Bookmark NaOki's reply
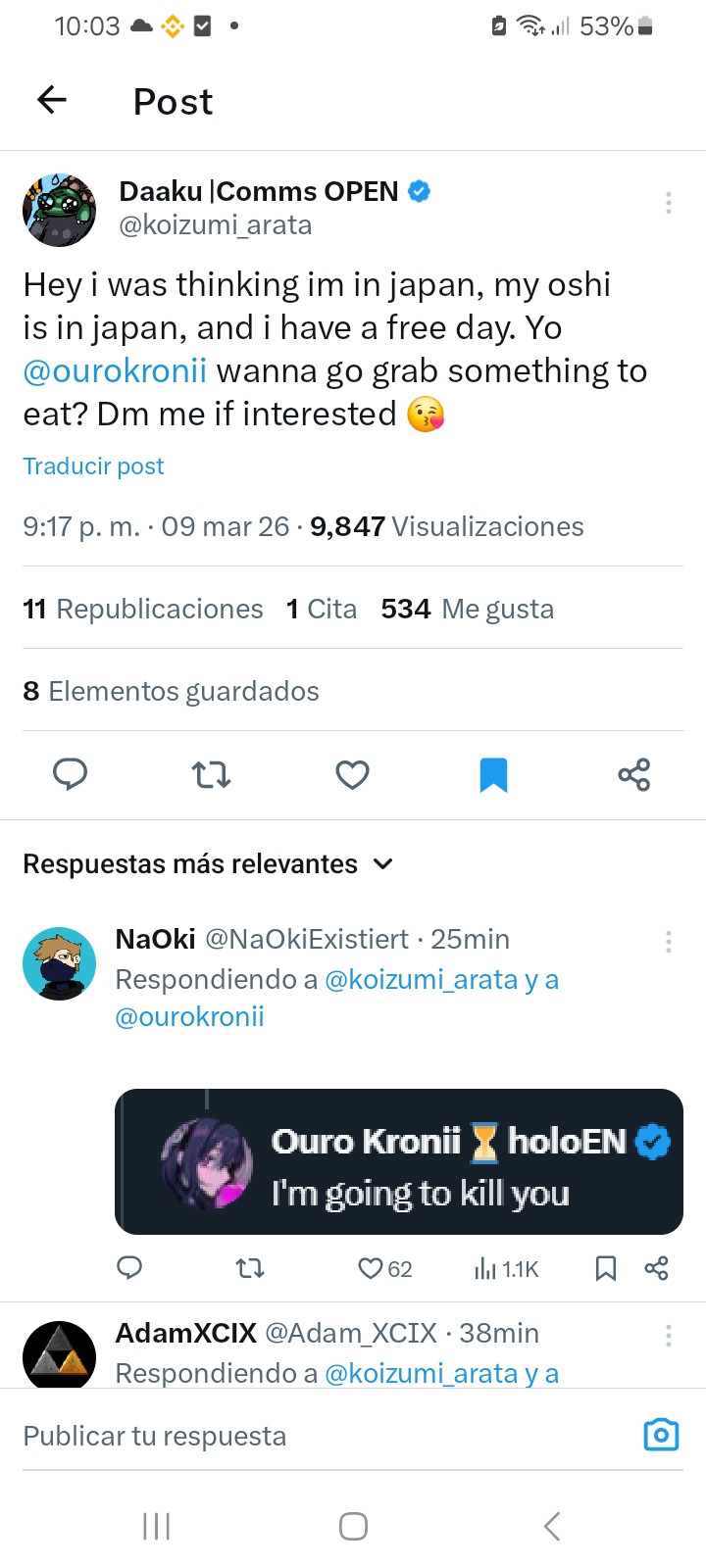706x1568 pixels. pyautogui.click(x=606, y=1269)
